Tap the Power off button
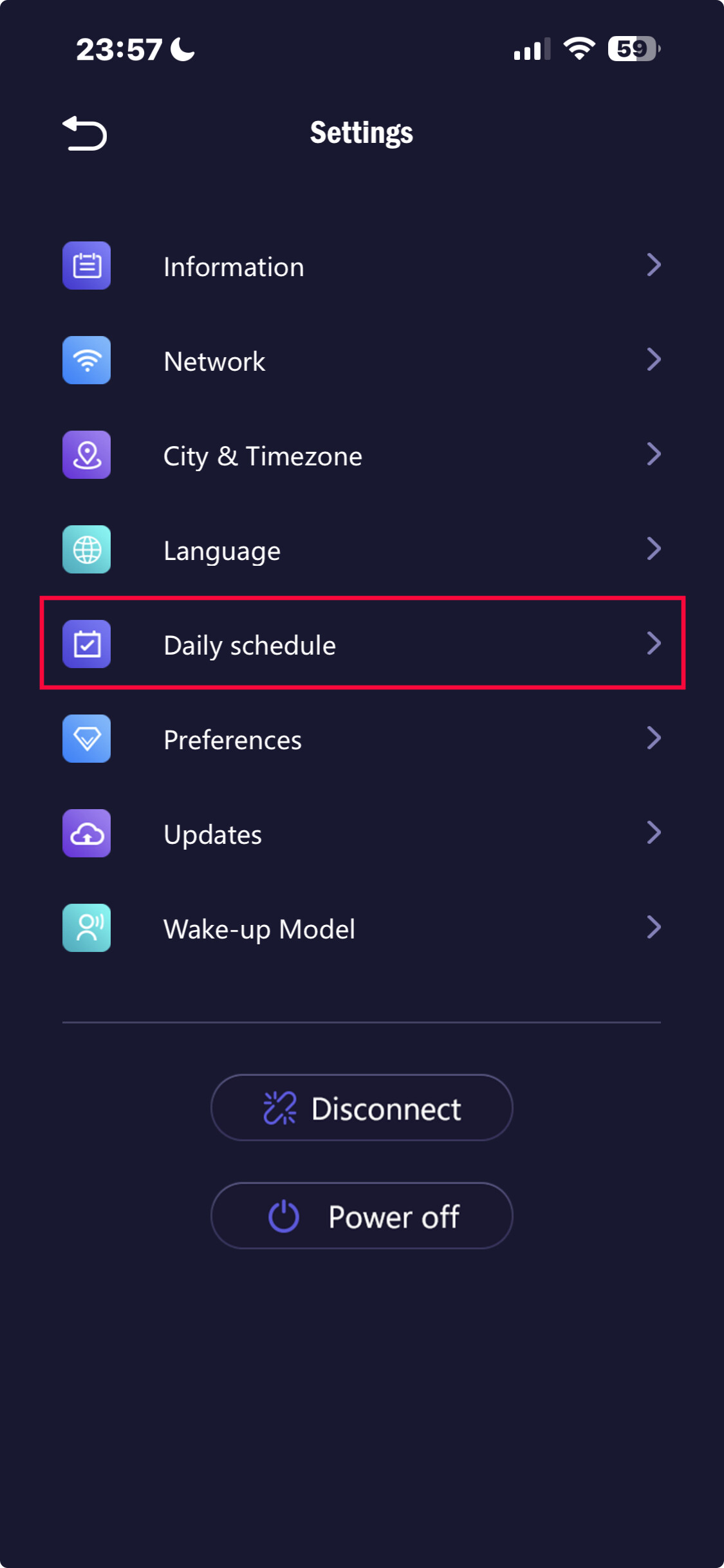 point(362,1216)
